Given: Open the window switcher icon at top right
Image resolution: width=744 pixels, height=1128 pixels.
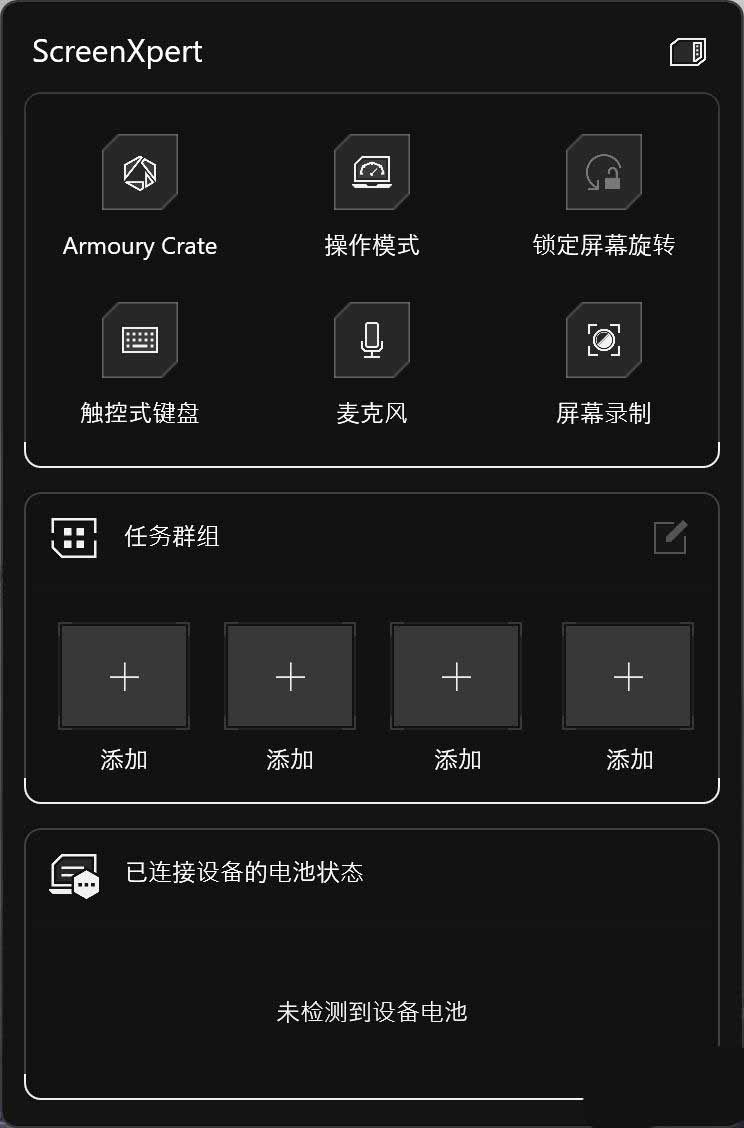Looking at the screenshot, I should pyautogui.click(x=689, y=51).
